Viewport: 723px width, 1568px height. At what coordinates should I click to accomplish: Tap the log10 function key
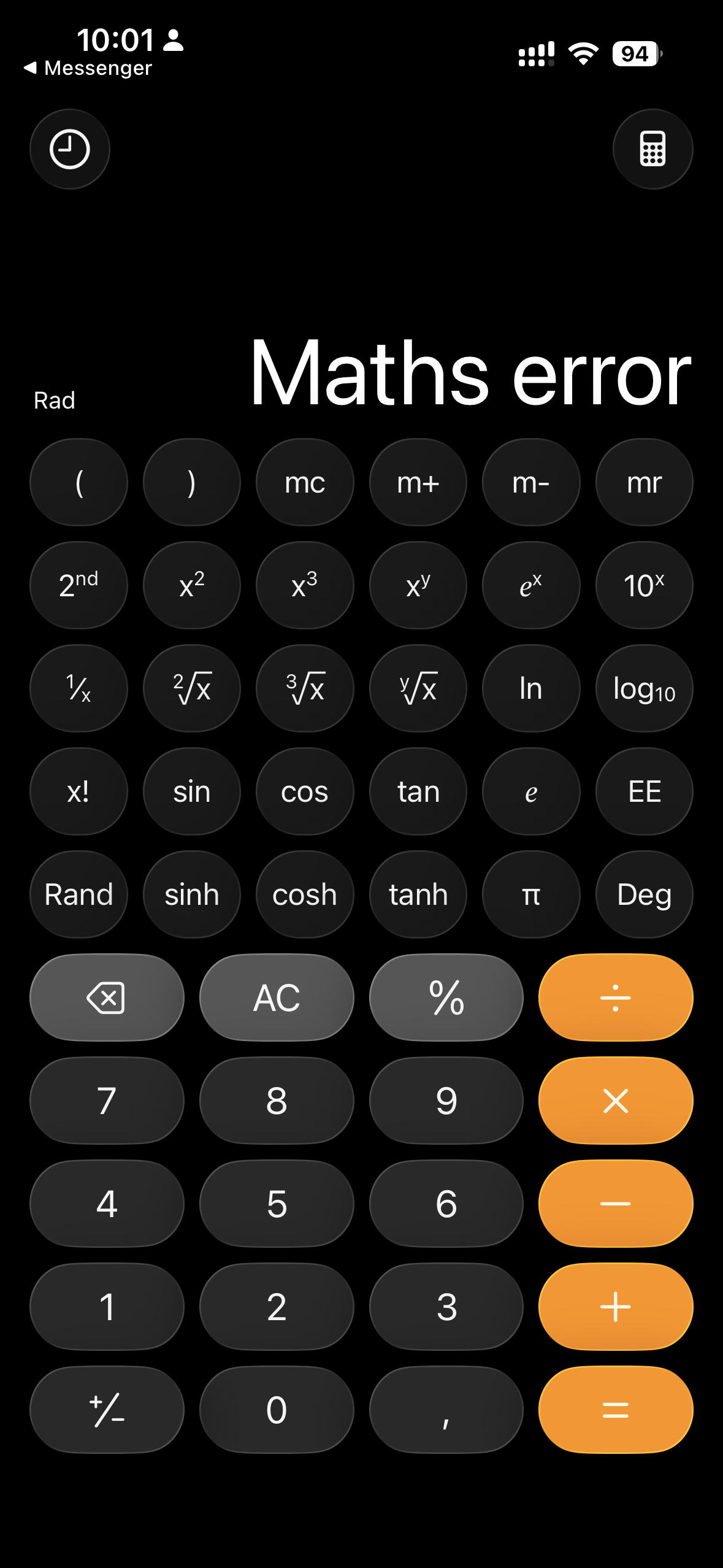[x=644, y=688]
